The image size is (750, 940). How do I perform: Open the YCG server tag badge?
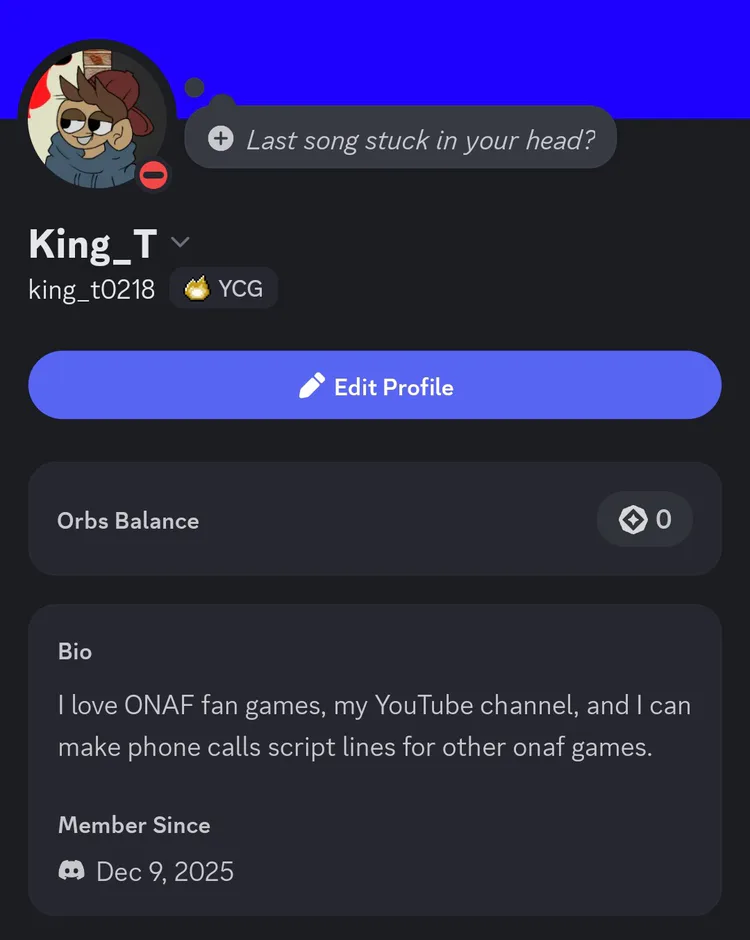[x=224, y=289]
